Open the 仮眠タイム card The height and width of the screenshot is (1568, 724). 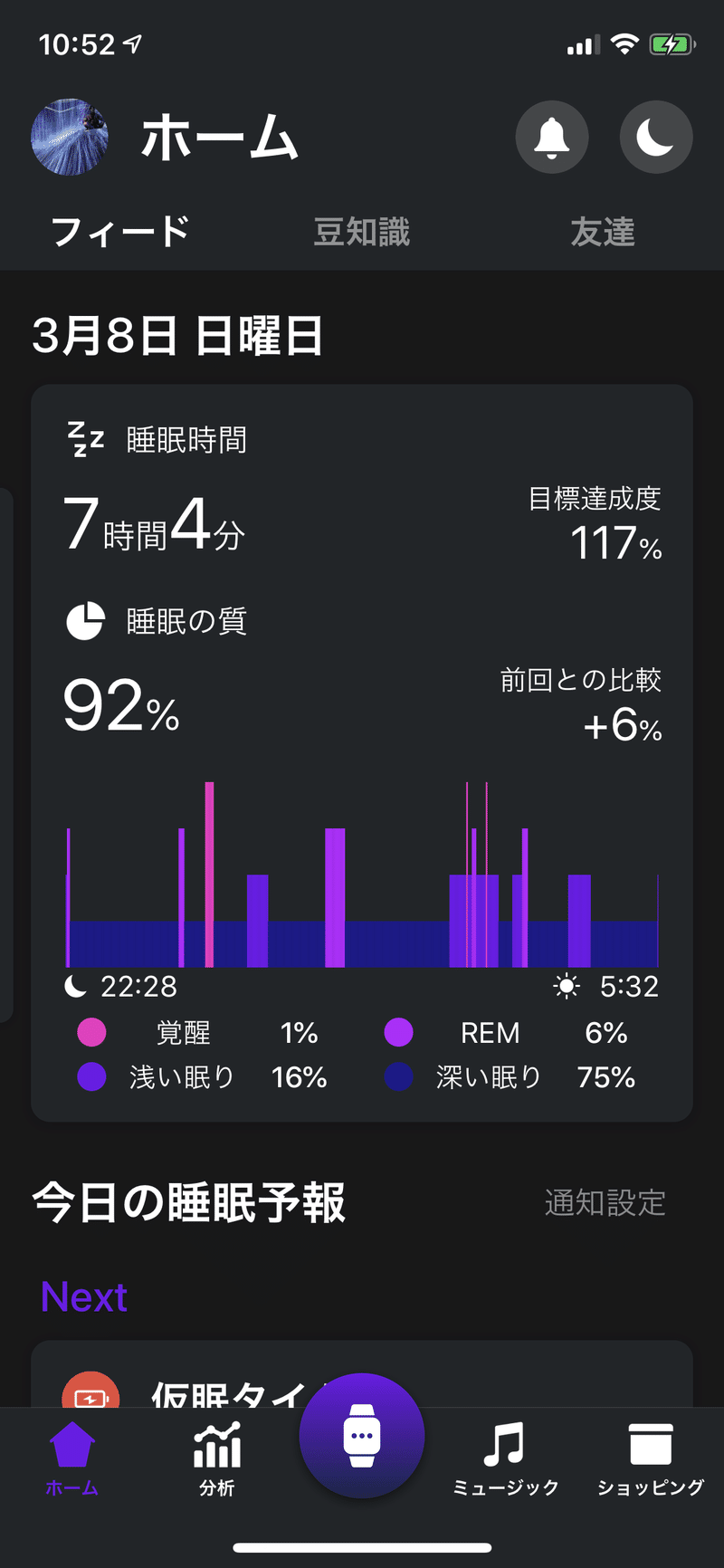pos(362,1374)
